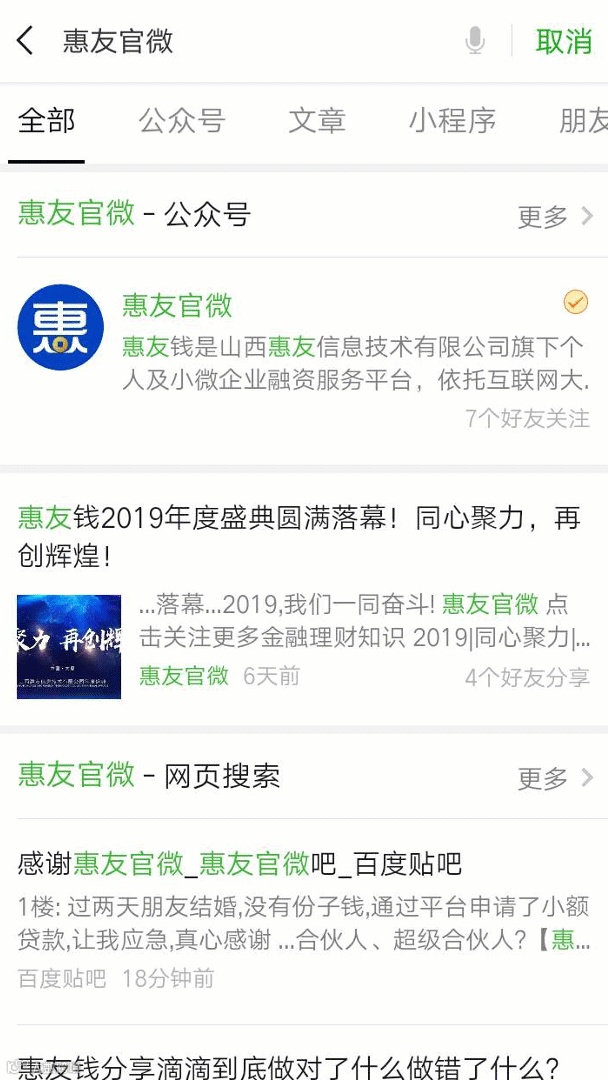Switch to the 文章 tab
Viewport: 608px width, 1080px height.
[x=317, y=121]
